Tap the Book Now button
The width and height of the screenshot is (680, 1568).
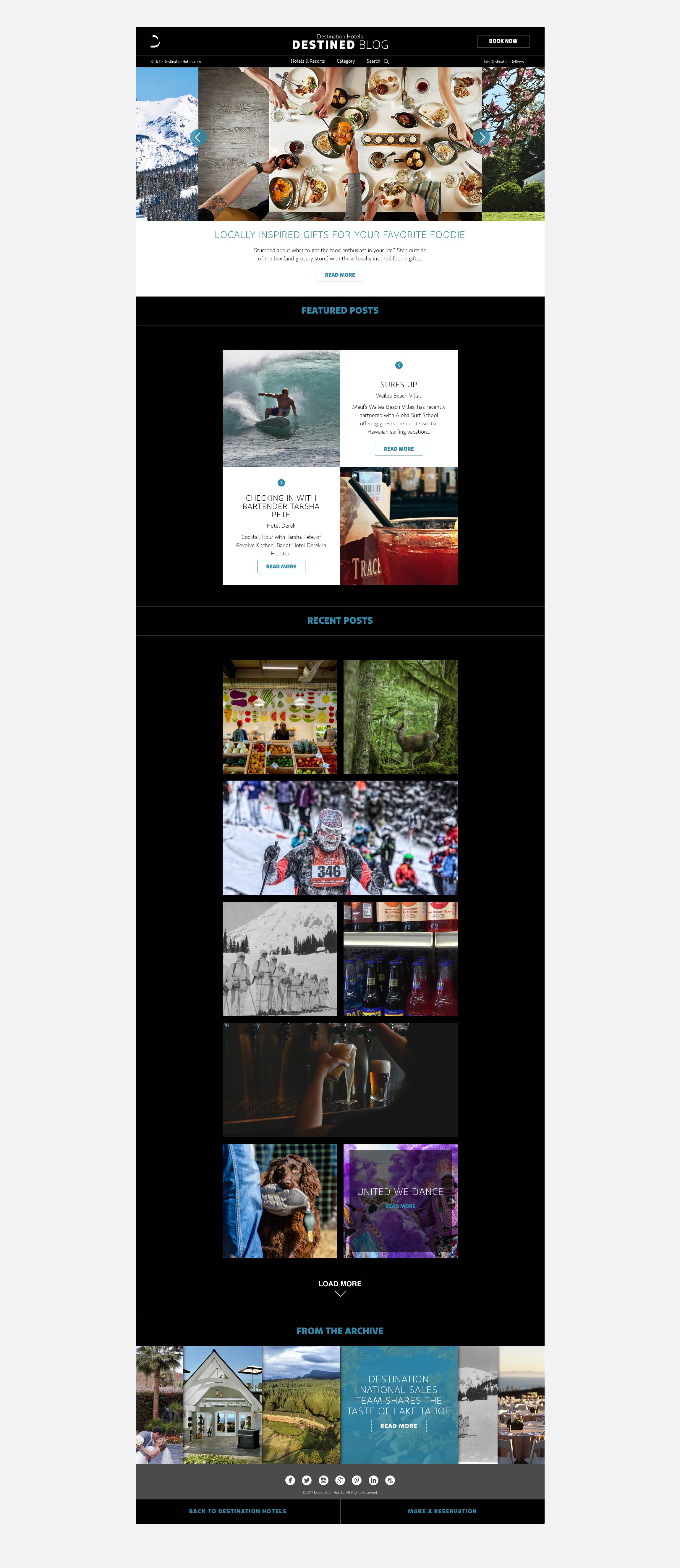[503, 41]
